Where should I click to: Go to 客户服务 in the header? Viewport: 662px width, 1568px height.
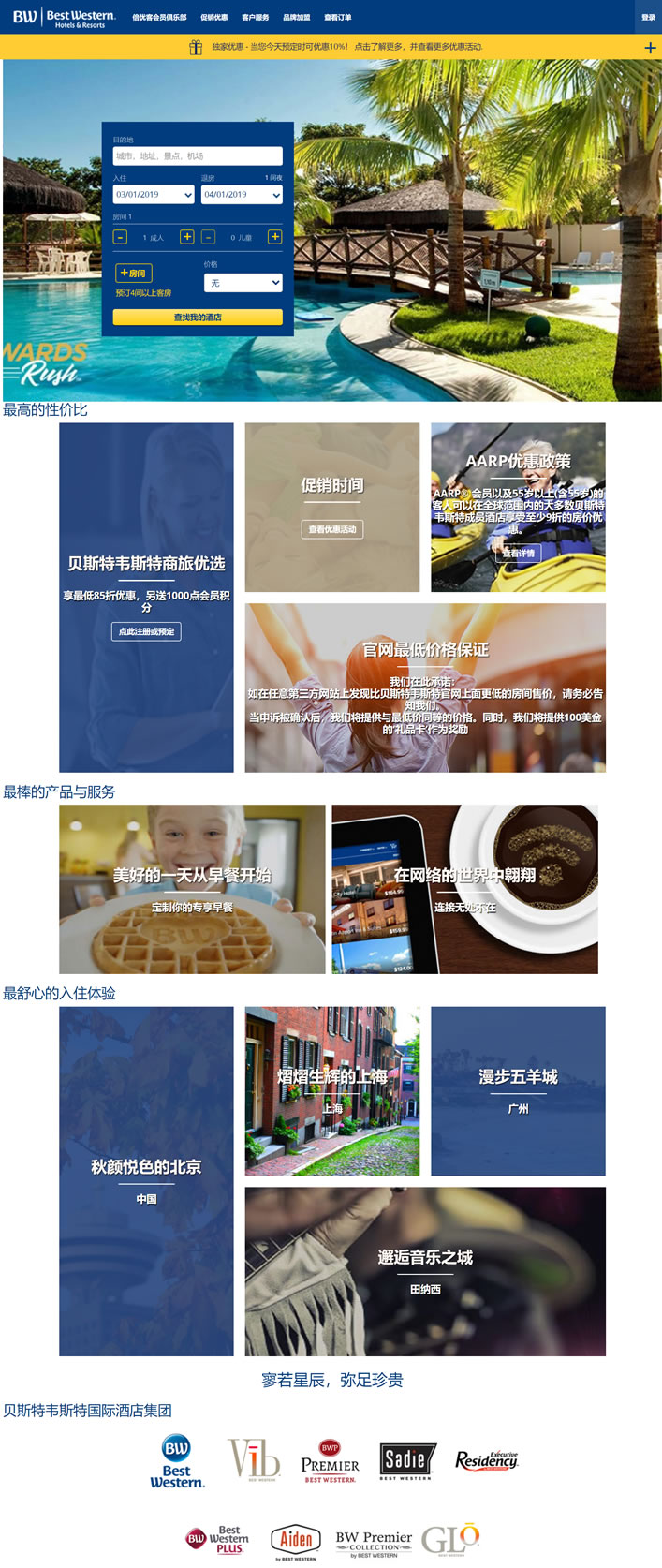coord(255,18)
